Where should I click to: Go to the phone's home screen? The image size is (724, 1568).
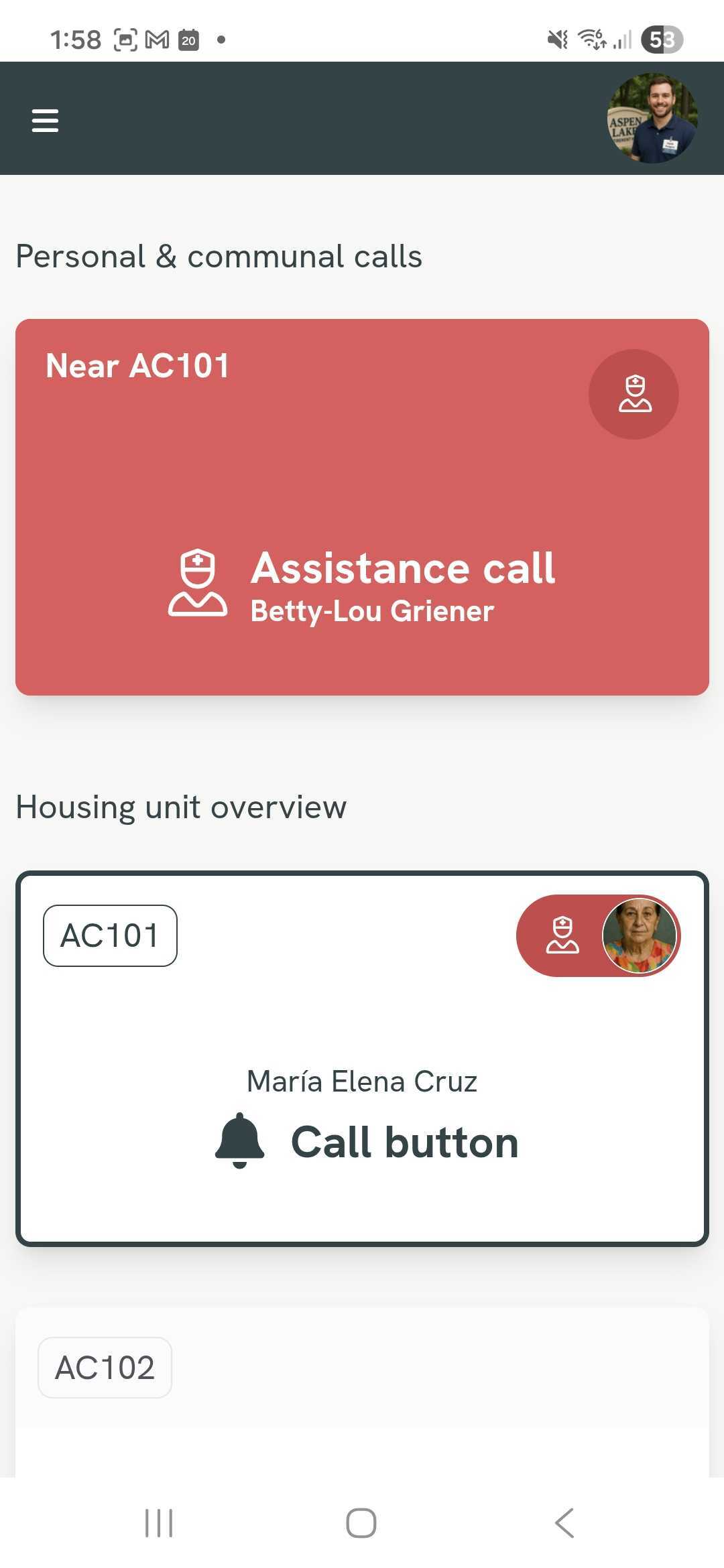tap(361, 1523)
